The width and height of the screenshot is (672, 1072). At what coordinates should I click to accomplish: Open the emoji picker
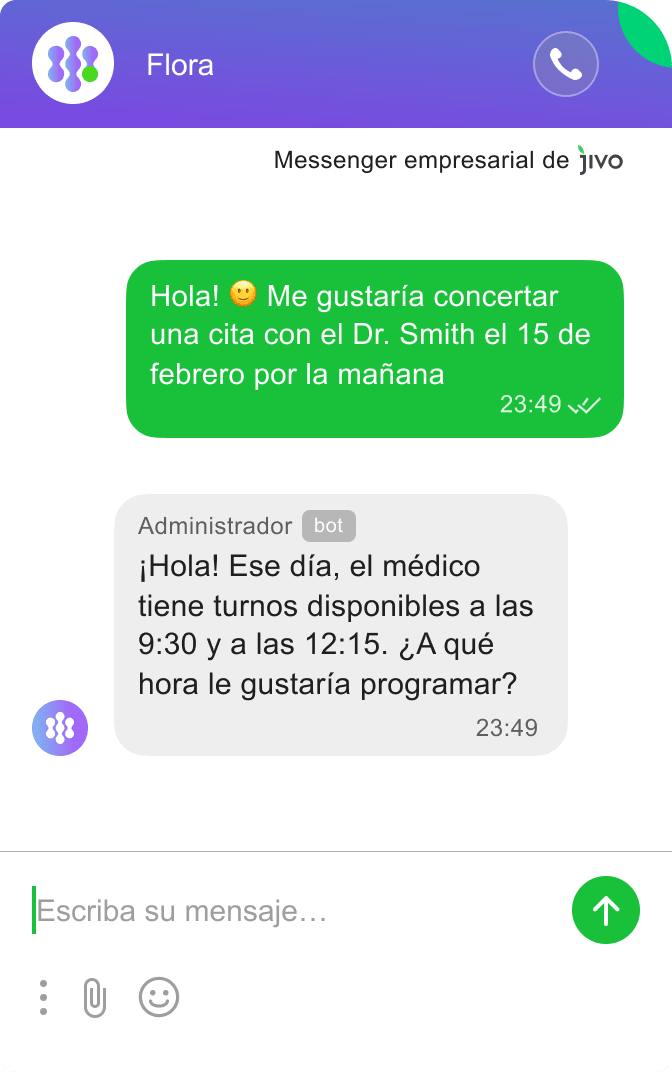158,997
